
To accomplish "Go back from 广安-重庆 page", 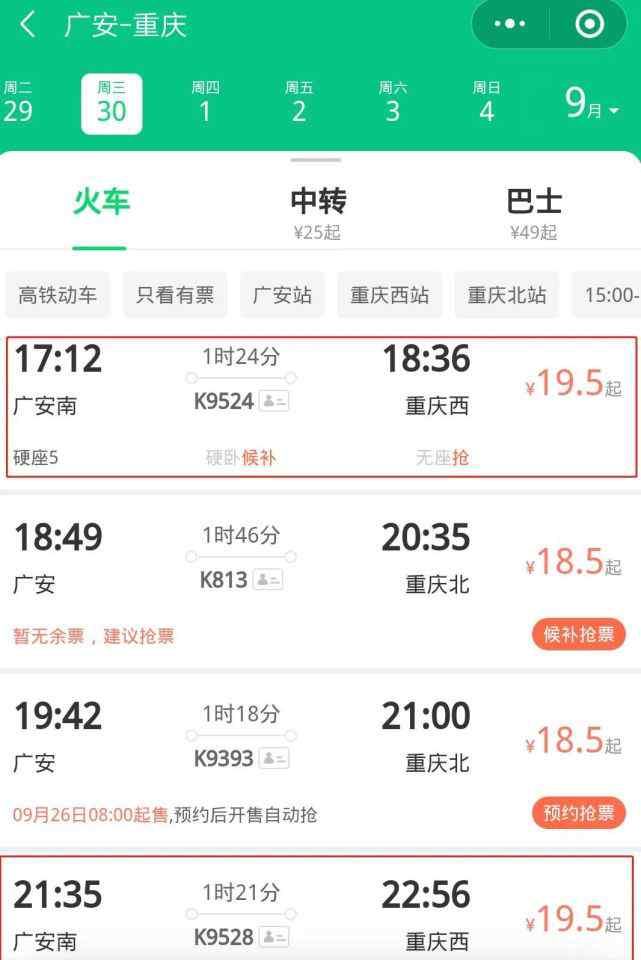I will click(x=28, y=25).
